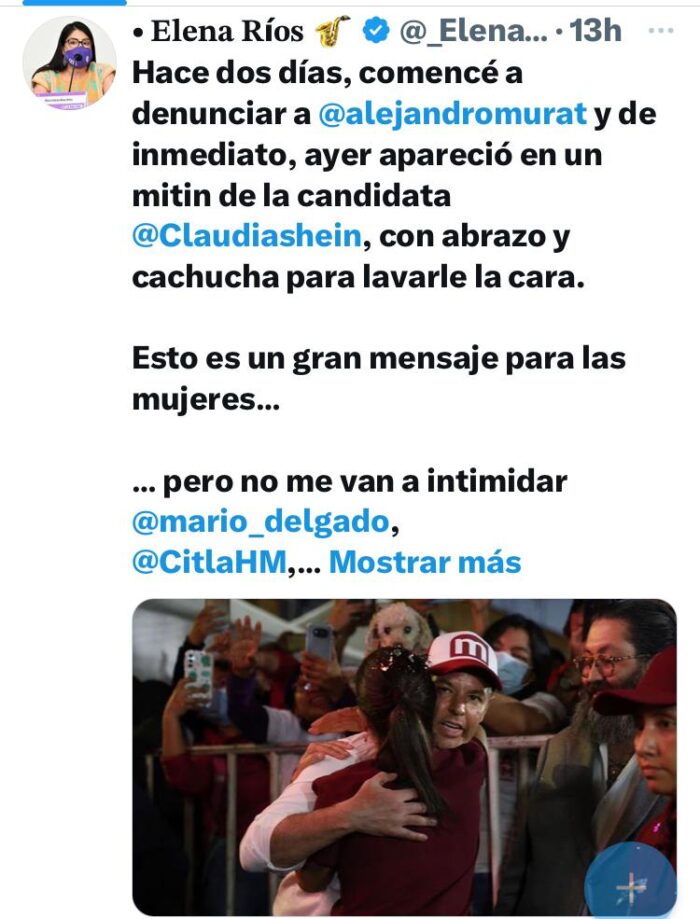This screenshot has height=919, width=700.
Task: Open the @alejandromurat mention
Action: click(452, 114)
